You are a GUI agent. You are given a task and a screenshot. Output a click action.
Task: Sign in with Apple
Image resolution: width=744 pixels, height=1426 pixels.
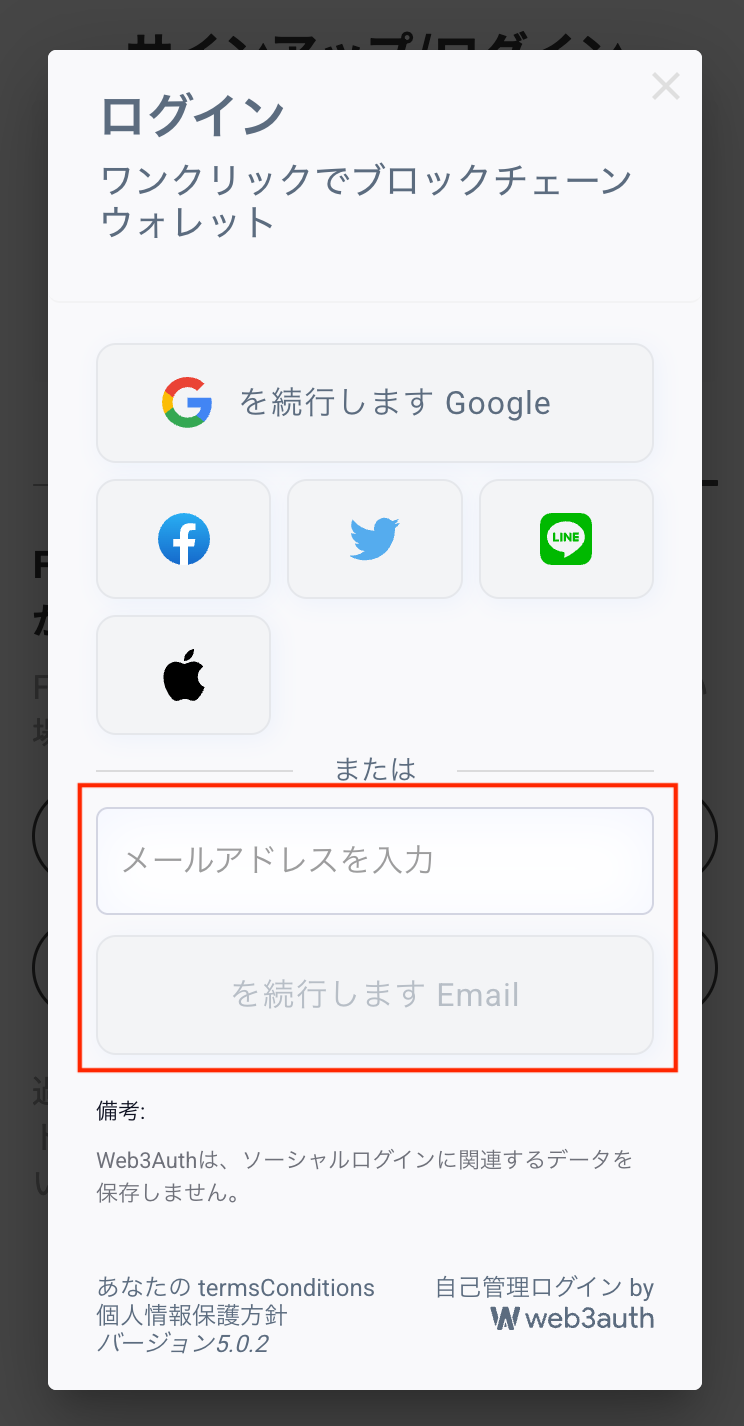coord(184,675)
